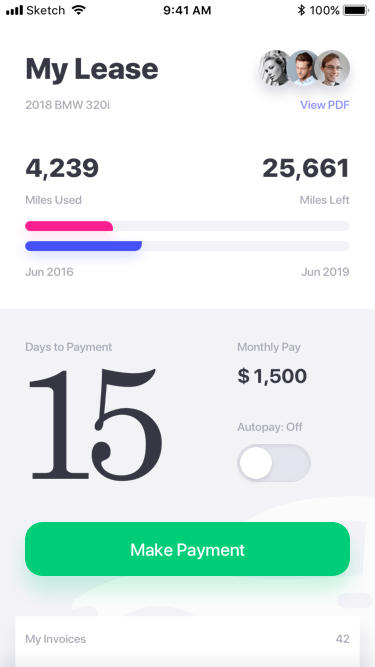Open the woman's black-and-white profile photo
Screen dimensions: 375x667
point(274,68)
